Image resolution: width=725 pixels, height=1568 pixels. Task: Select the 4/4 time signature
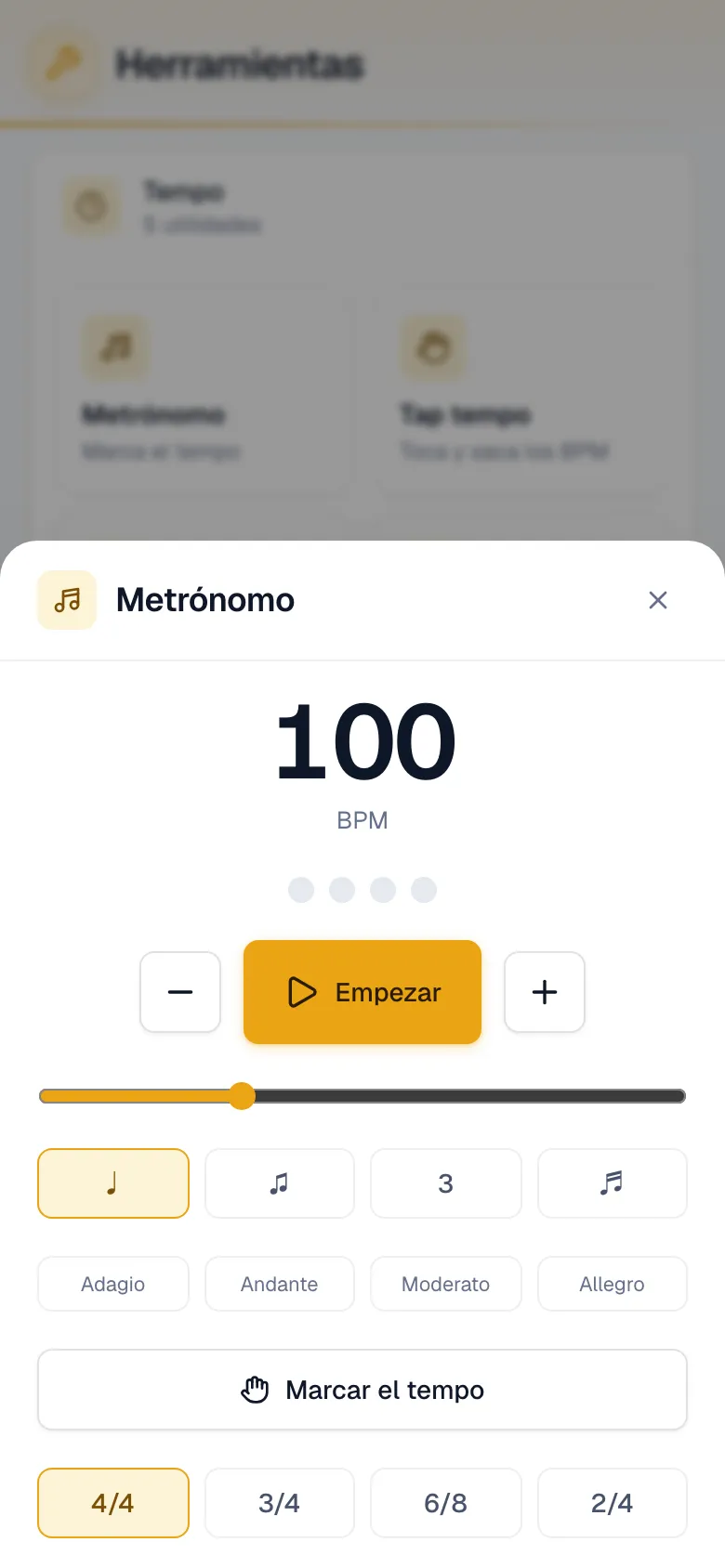(x=113, y=1503)
